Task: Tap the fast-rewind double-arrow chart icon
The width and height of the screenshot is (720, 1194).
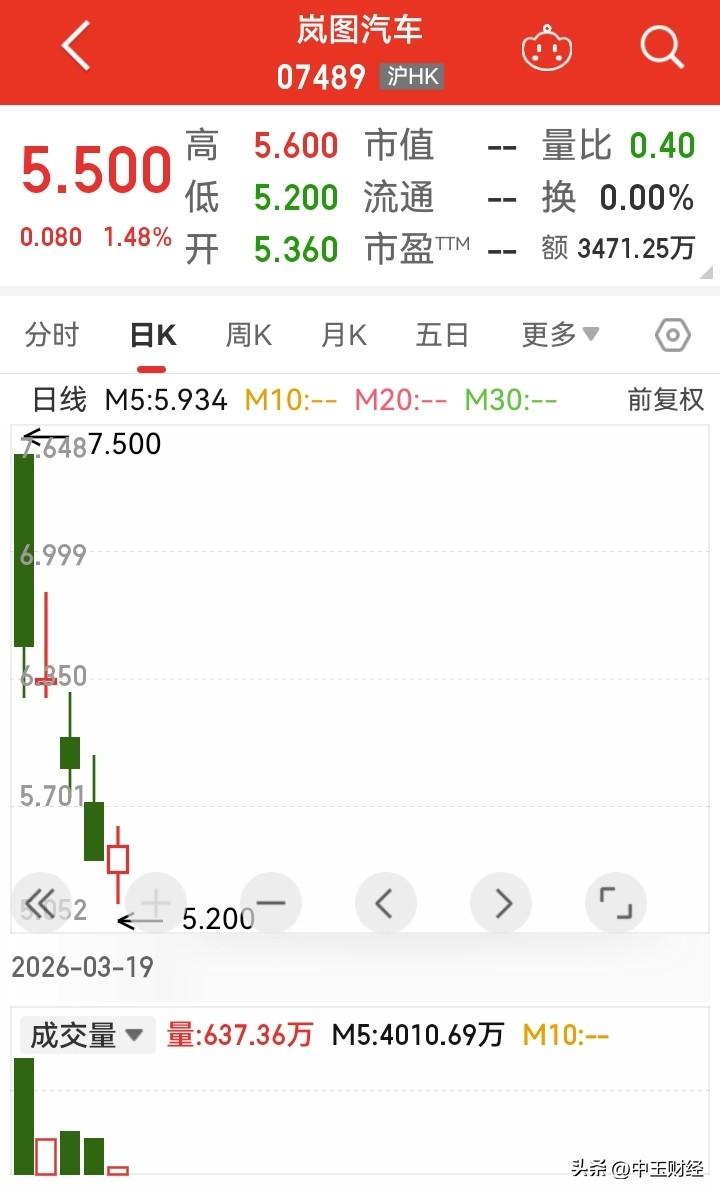Action: point(40,902)
